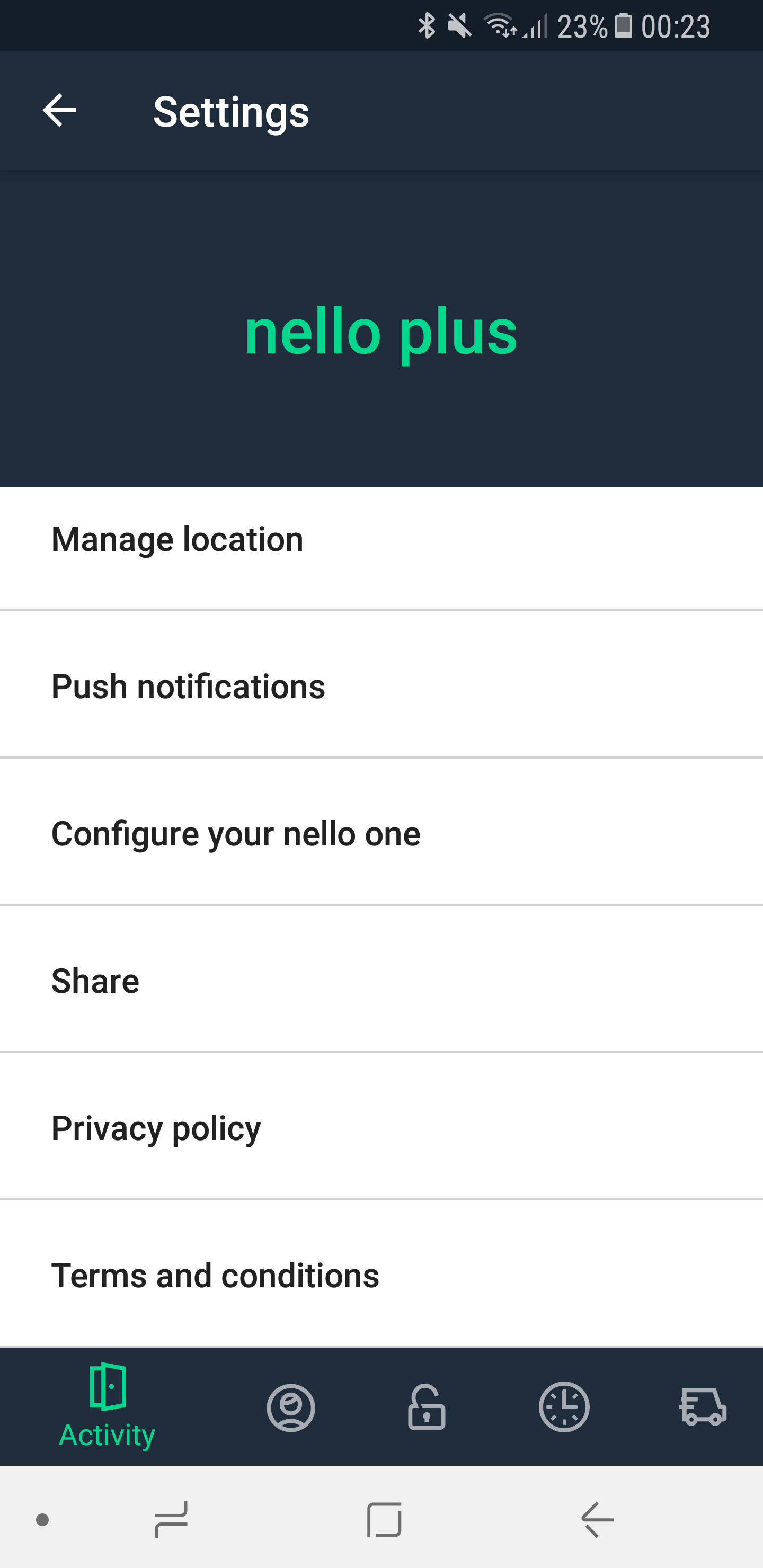Viewport: 763px width, 1568px height.
Task: Switch to the unlock padlock tab
Action: click(426, 1407)
